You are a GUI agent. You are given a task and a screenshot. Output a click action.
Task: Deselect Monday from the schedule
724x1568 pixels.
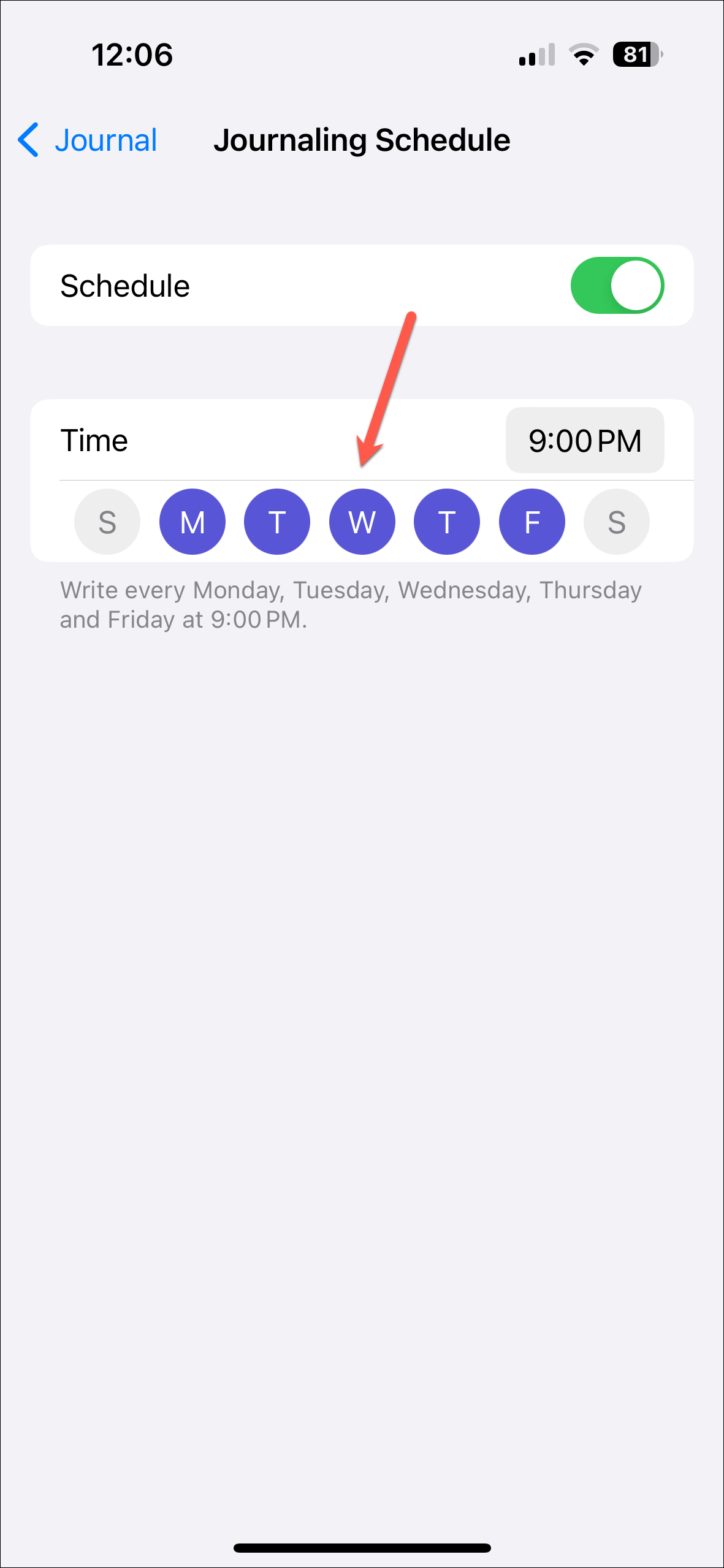(x=192, y=522)
